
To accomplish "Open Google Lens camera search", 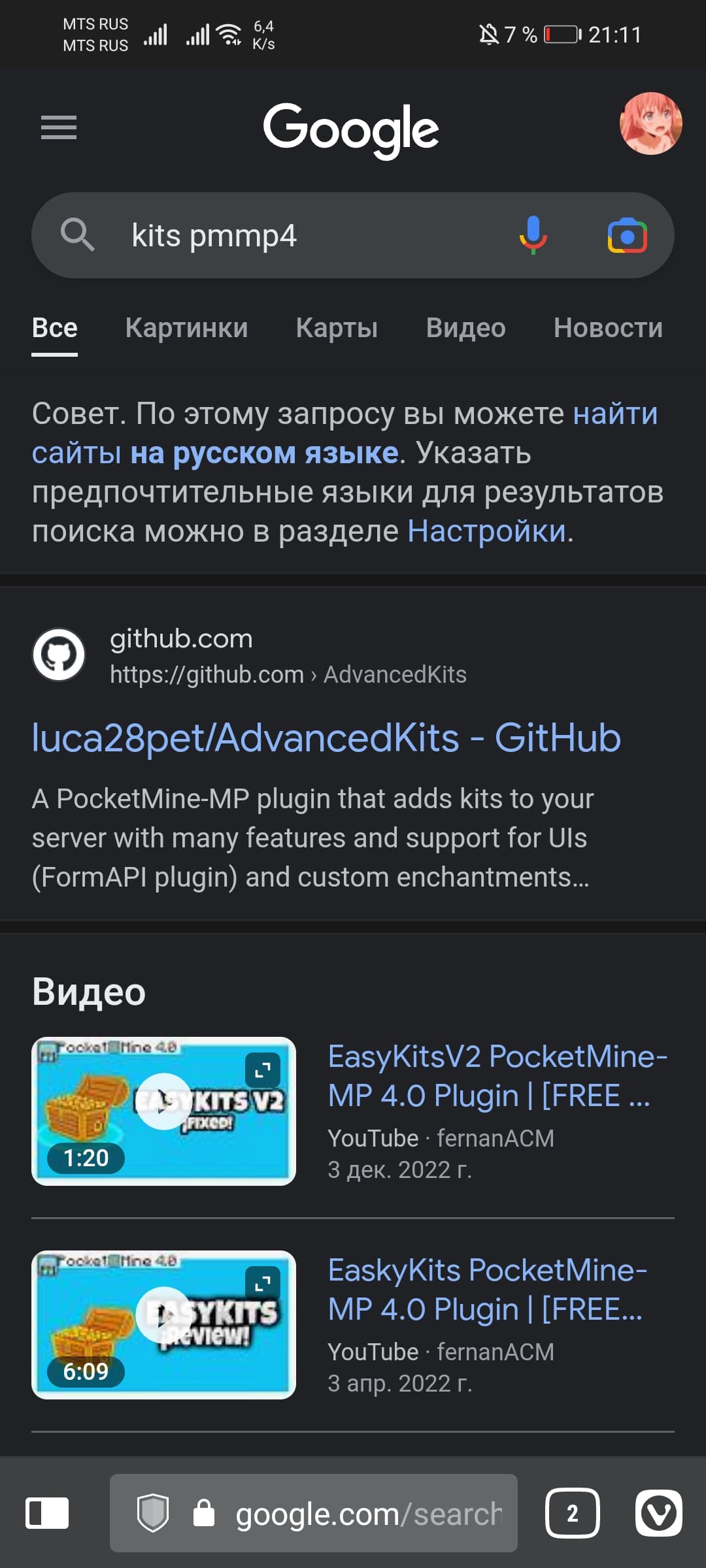I will click(x=628, y=235).
